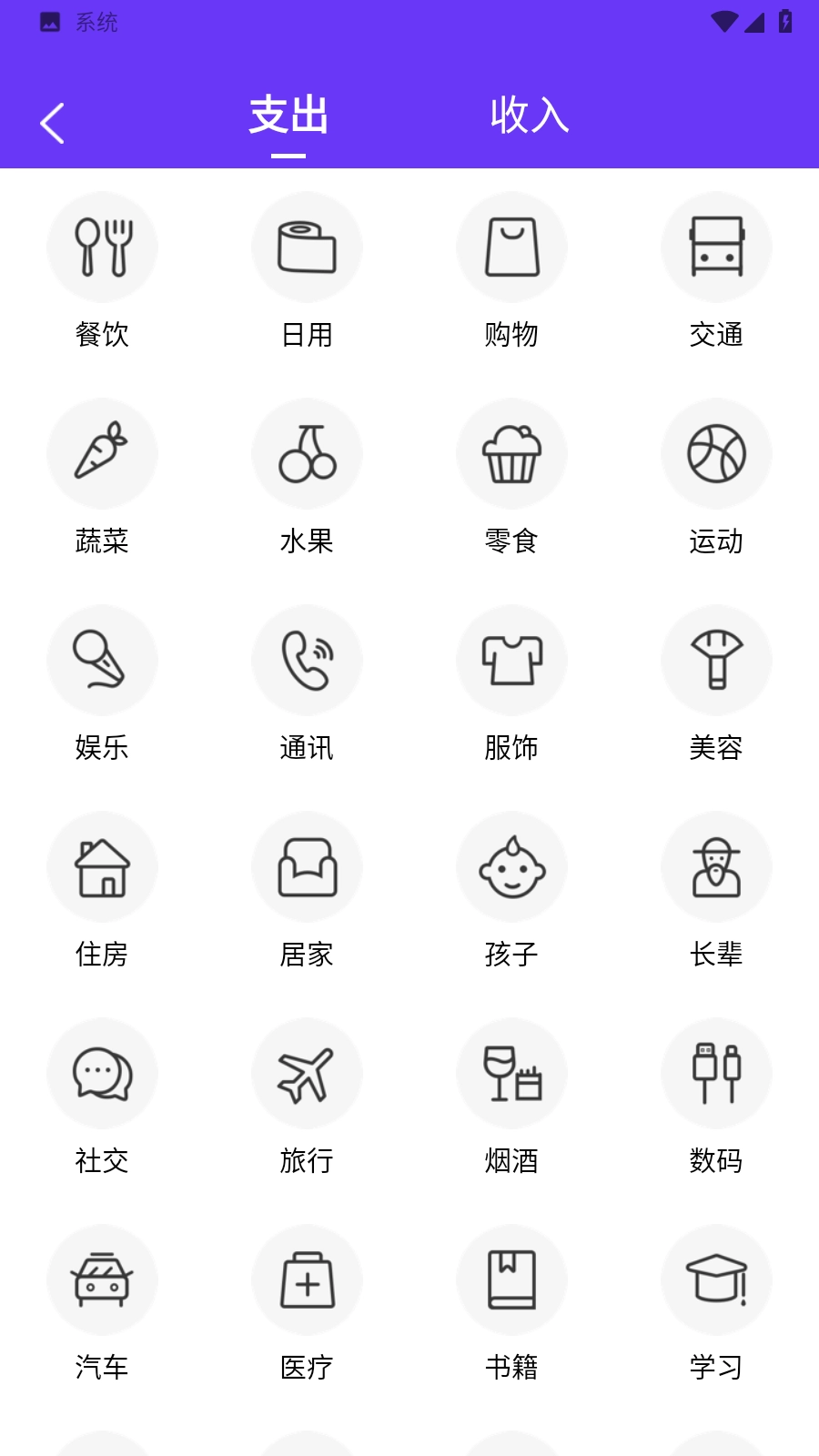Go back using the top-left arrow

pos(53,123)
